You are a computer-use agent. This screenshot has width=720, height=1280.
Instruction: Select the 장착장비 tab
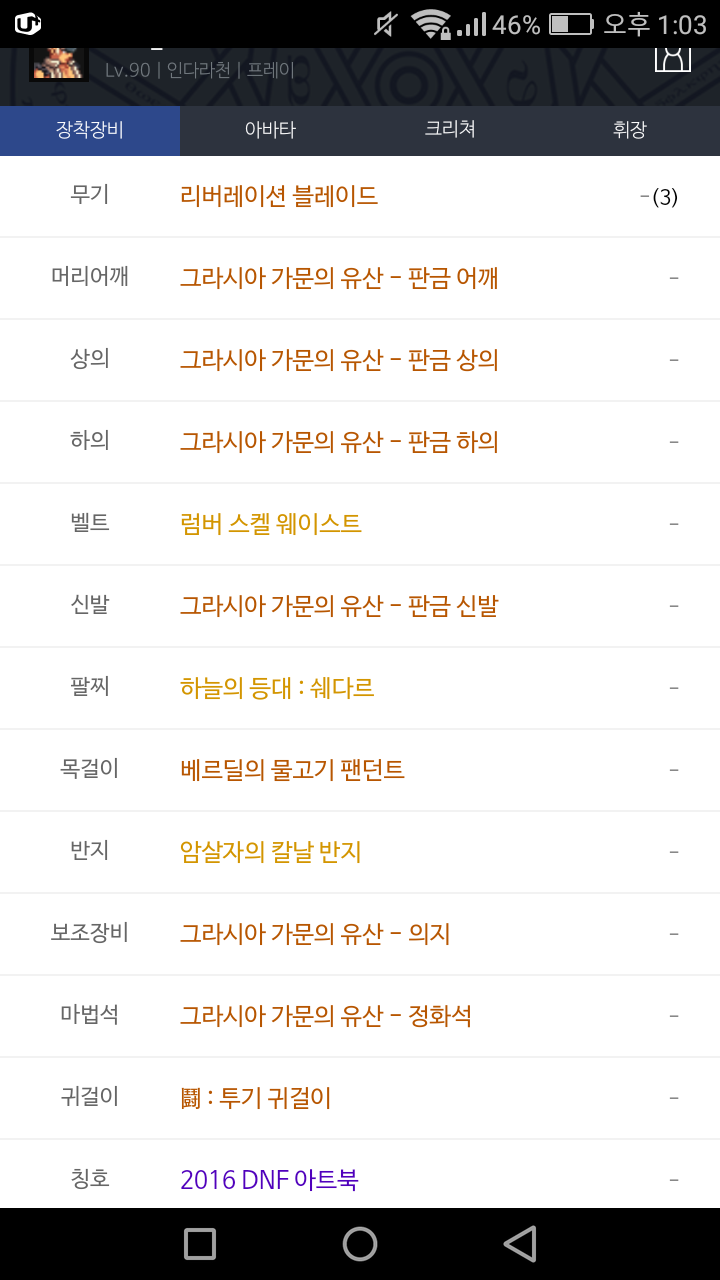pyautogui.click(x=90, y=130)
